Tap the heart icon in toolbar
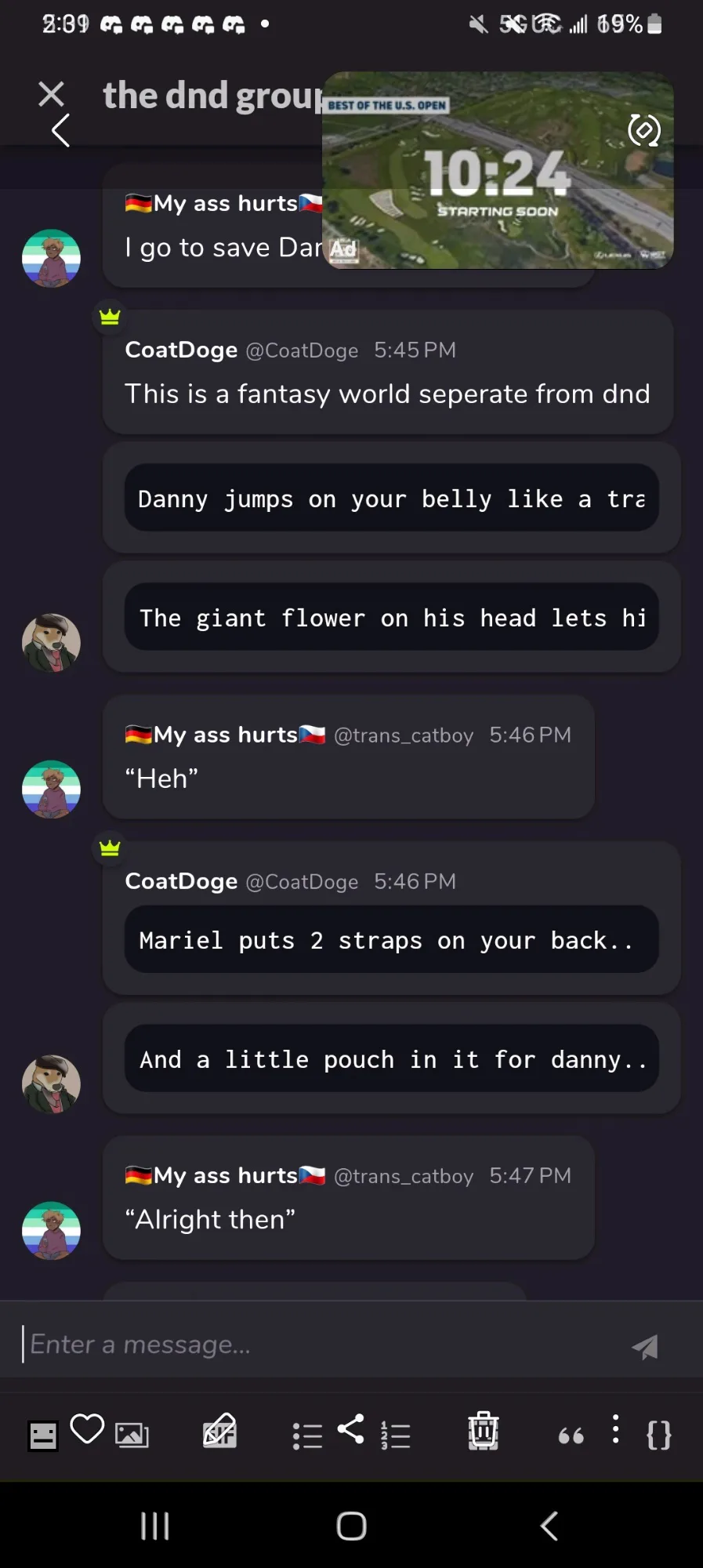Image resolution: width=703 pixels, height=1568 pixels. 87,1428
